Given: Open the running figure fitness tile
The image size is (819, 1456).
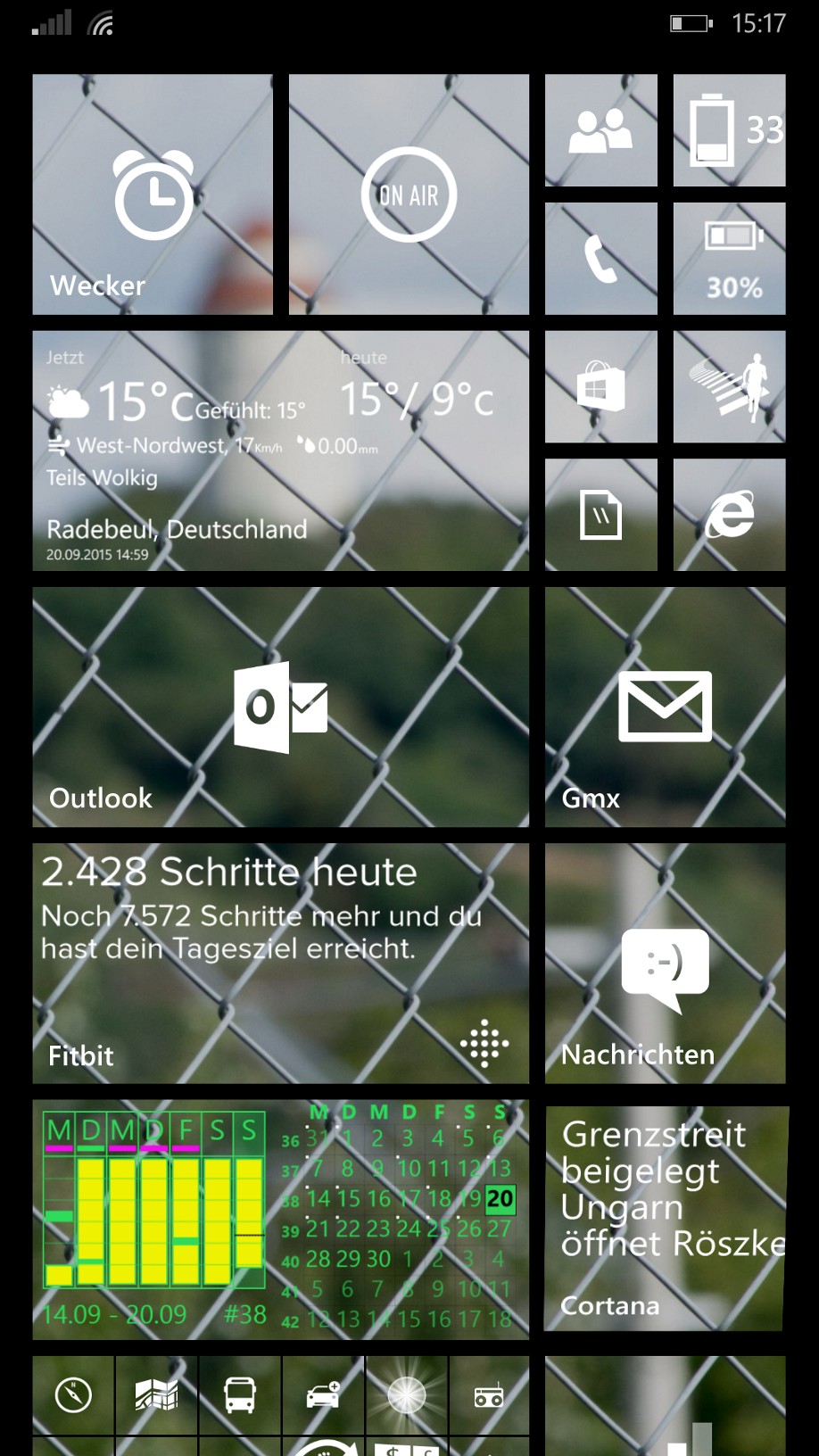Looking at the screenshot, I should (729, 387).
